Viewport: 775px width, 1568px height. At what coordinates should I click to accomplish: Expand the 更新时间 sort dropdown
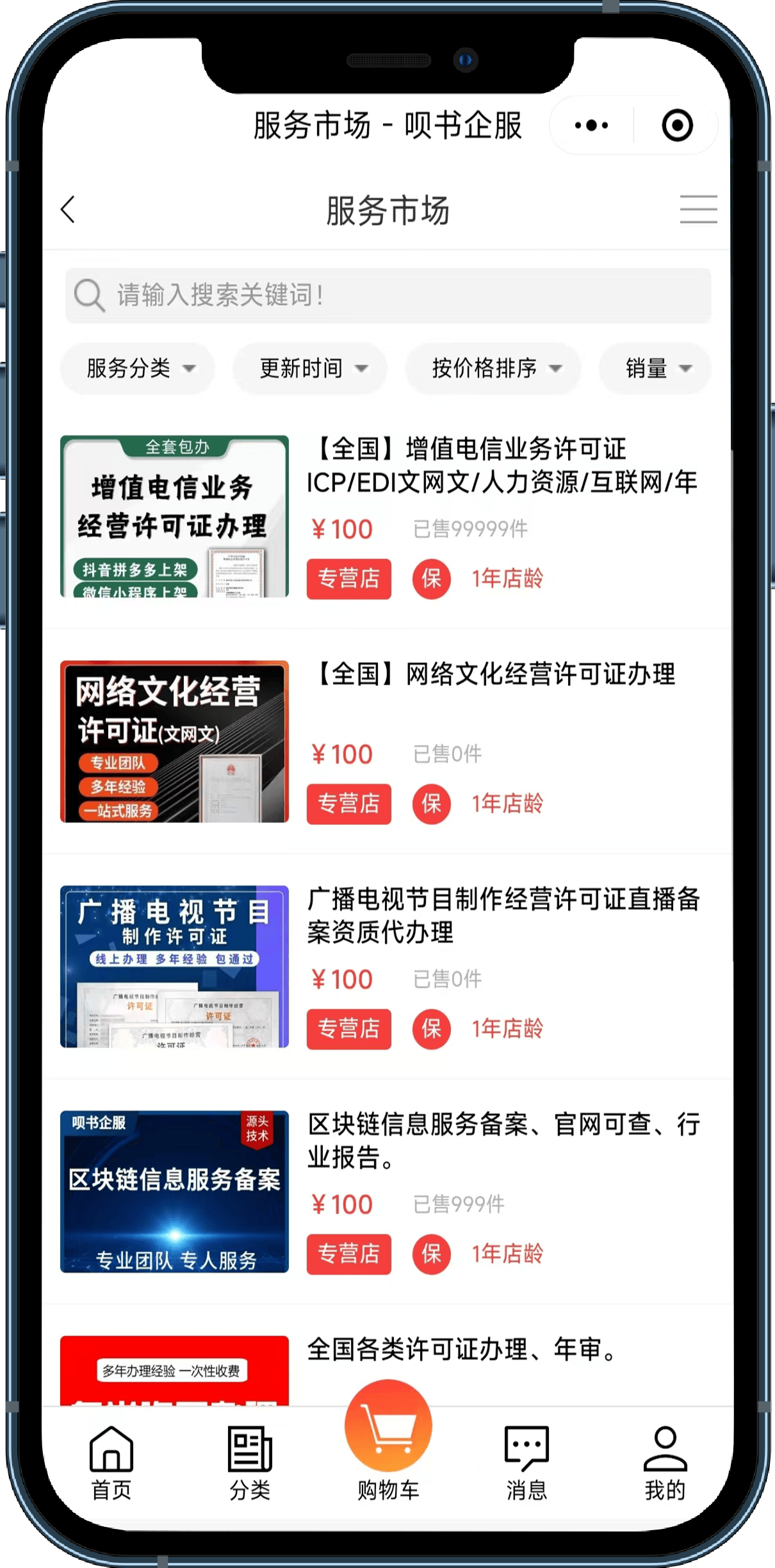(x=311, y=368)
